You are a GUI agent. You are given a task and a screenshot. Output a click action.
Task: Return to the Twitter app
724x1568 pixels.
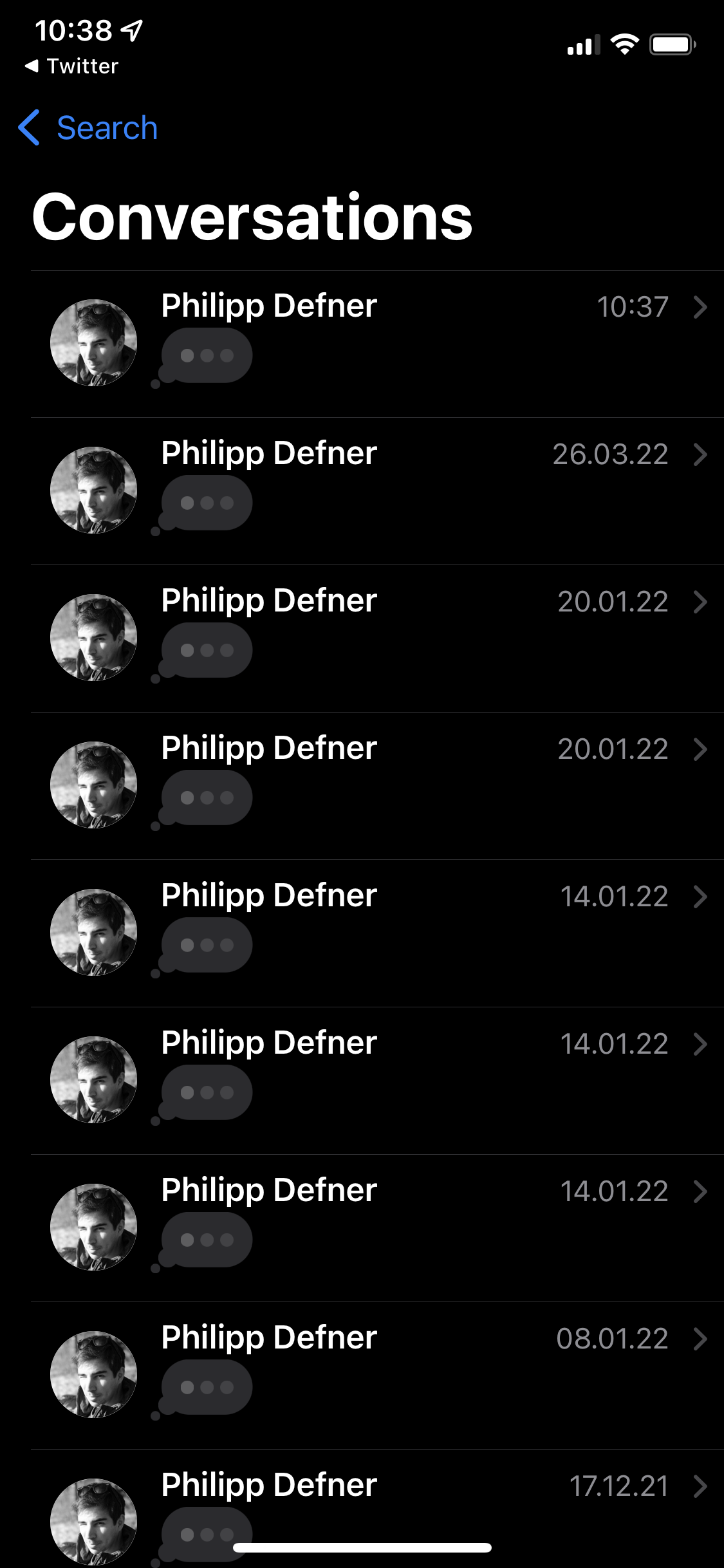click(72, 66)
